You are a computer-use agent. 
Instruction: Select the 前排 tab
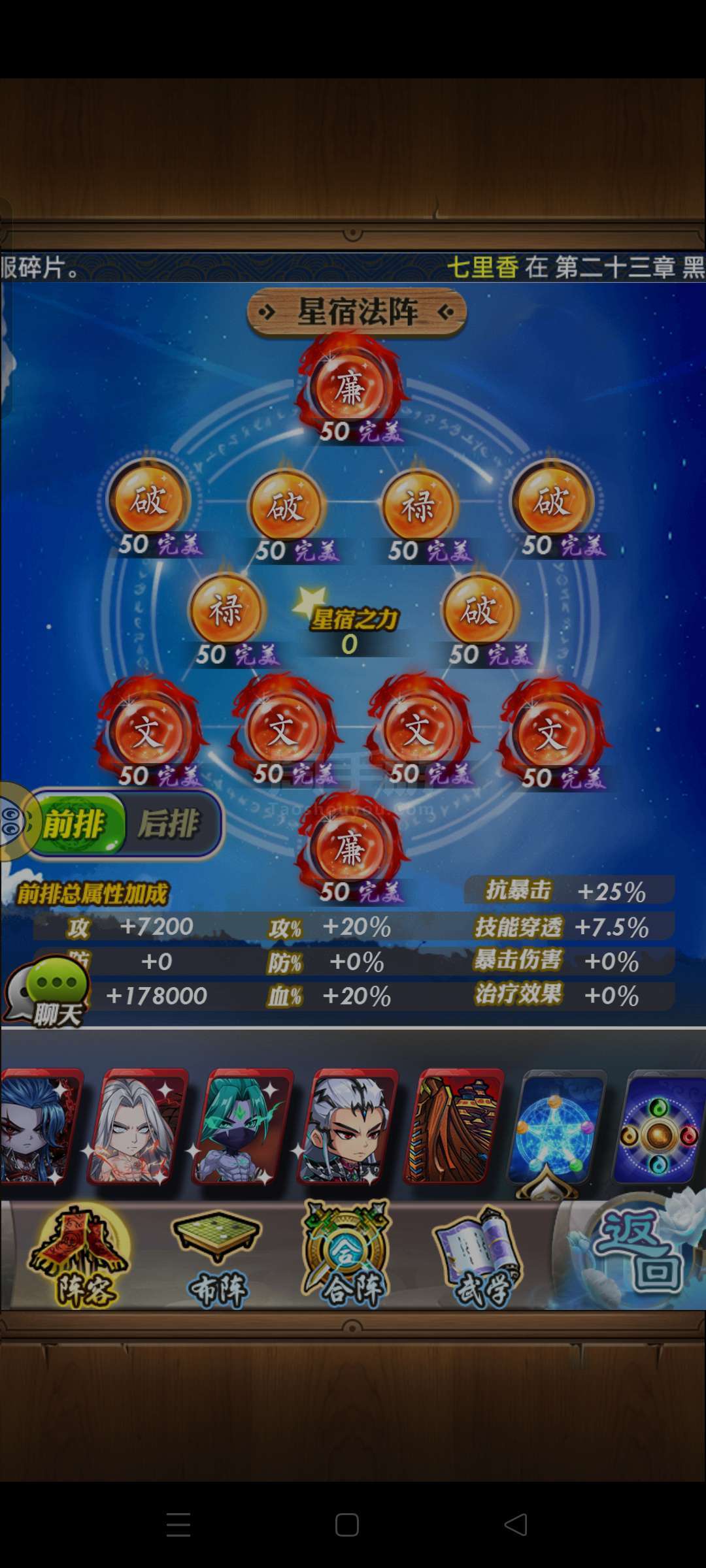point(74,823)
